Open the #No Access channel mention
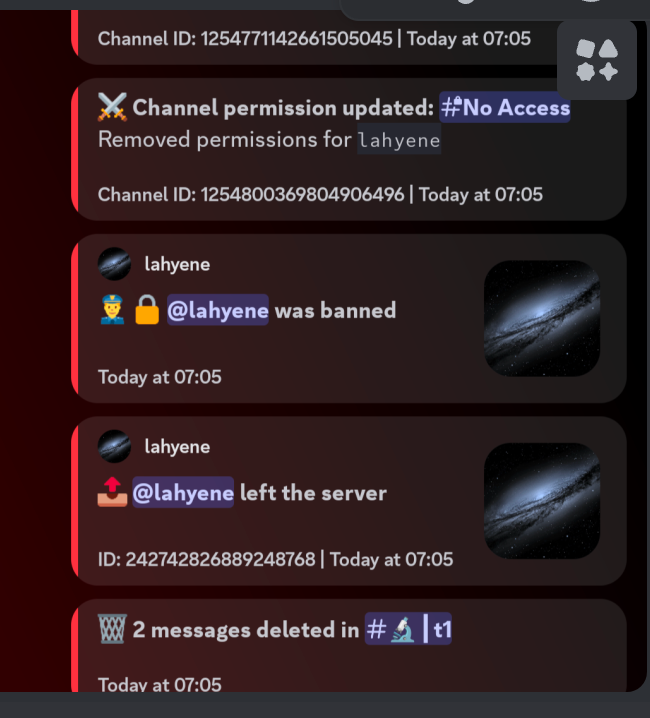The width and height of the screenshot is (650, 718). (x=505, y=107)
